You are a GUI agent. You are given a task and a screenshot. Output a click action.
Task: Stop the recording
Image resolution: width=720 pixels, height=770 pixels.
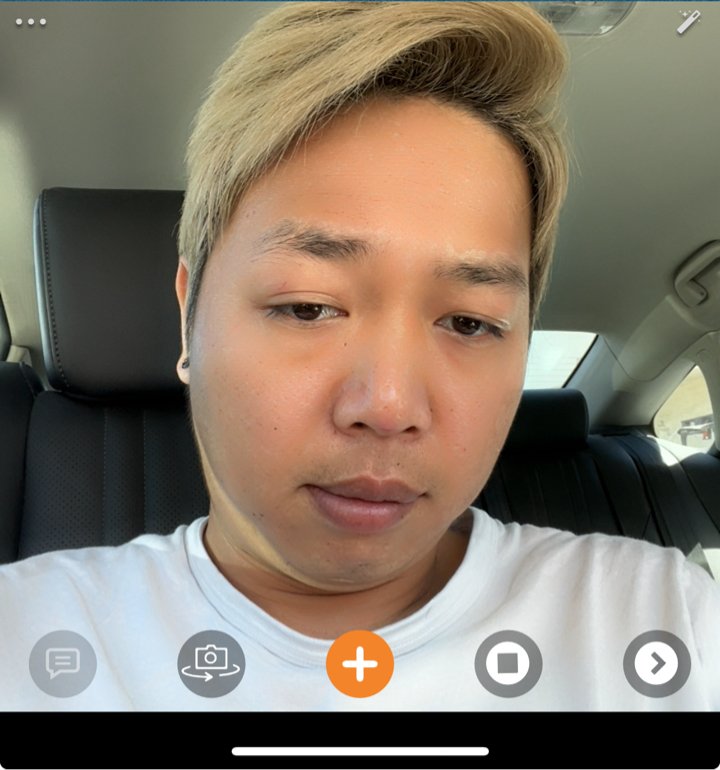pos(508,663)
